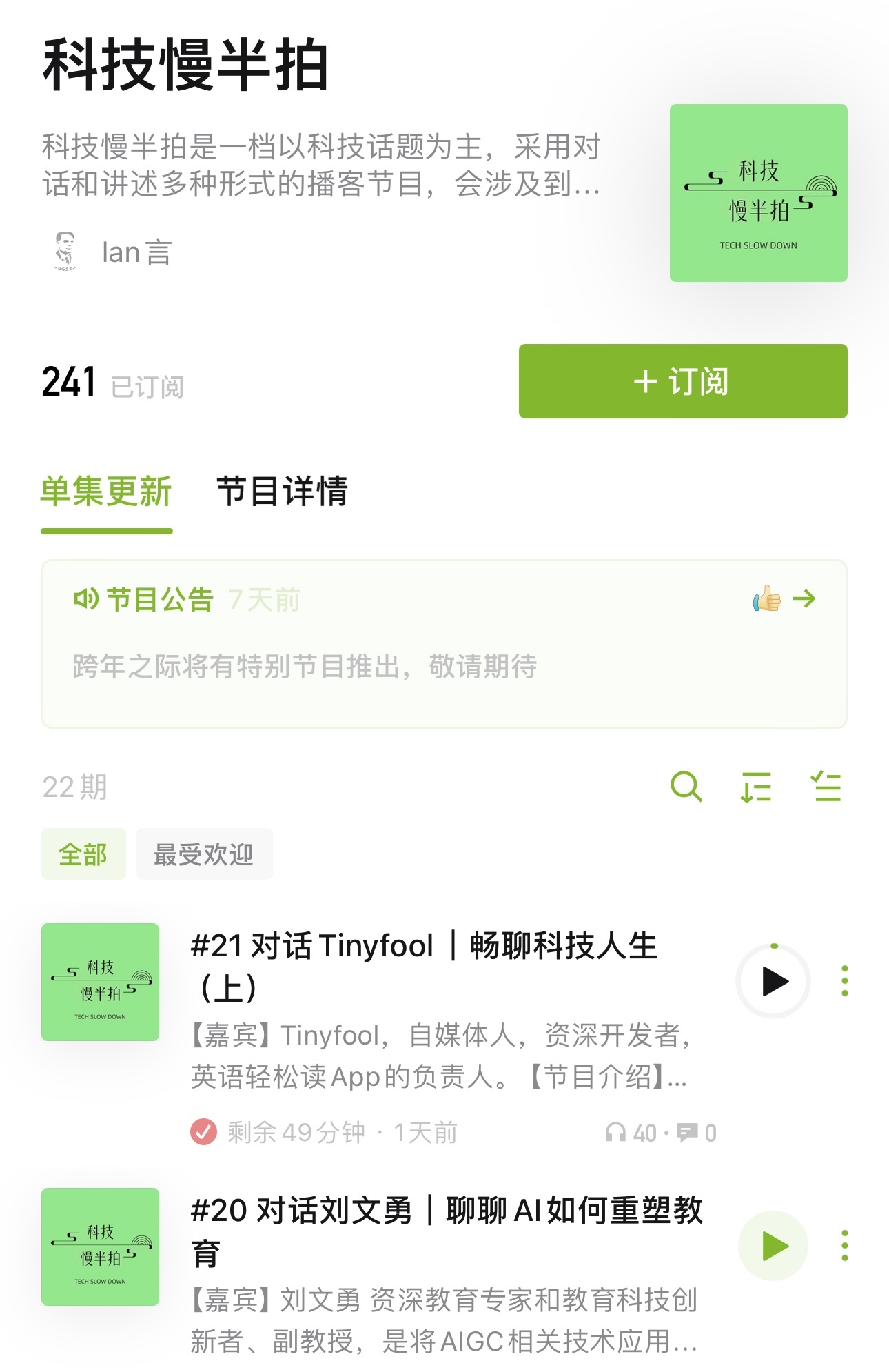Select the 全部 filter chip

83,854
